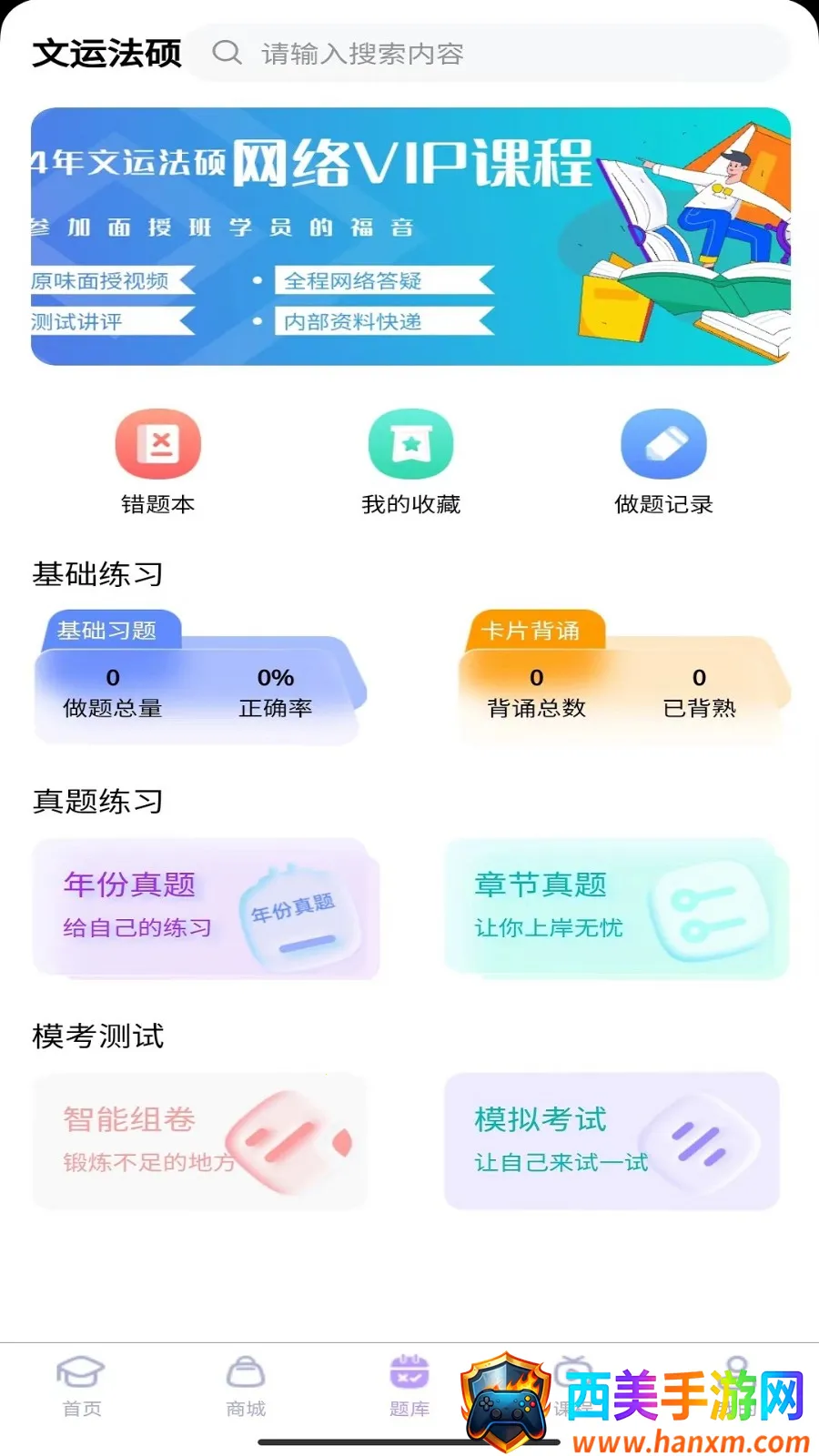Tap the search box at the top
819x1456 pixels.
click(491, 54)
